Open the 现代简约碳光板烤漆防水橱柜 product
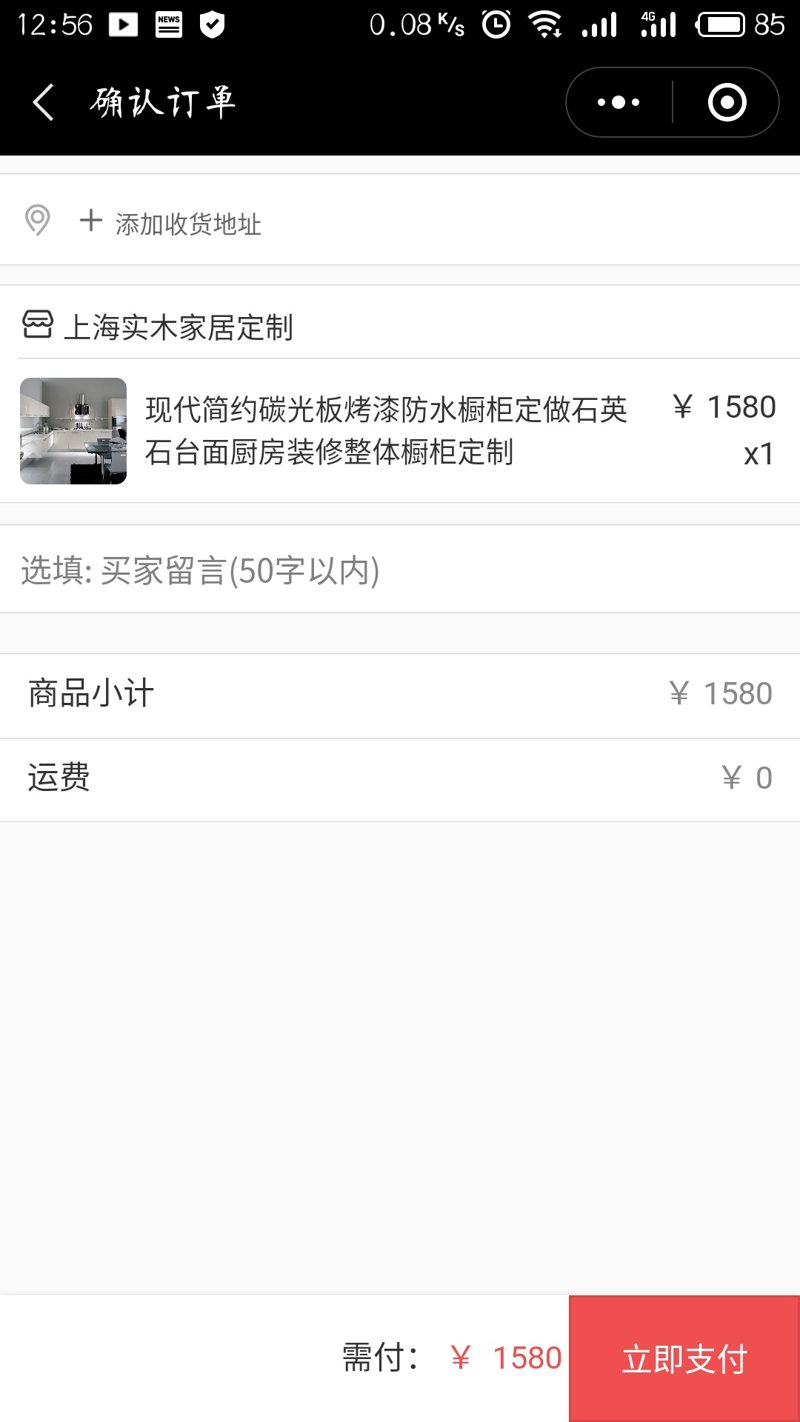800x1422 pixels. [386, 430]
